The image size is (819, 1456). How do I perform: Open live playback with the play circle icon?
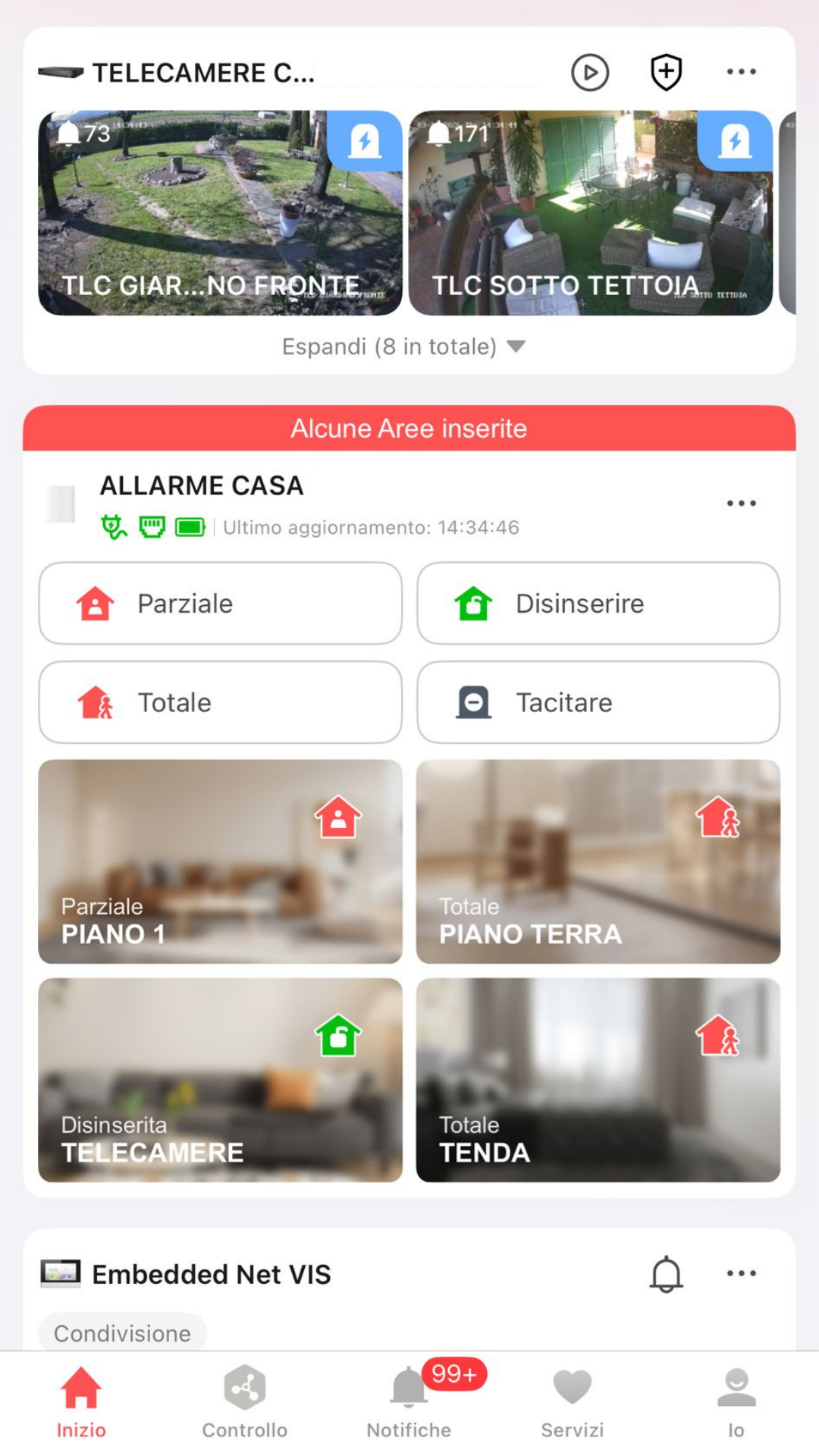pyautogui.click(x=590, y=71)
